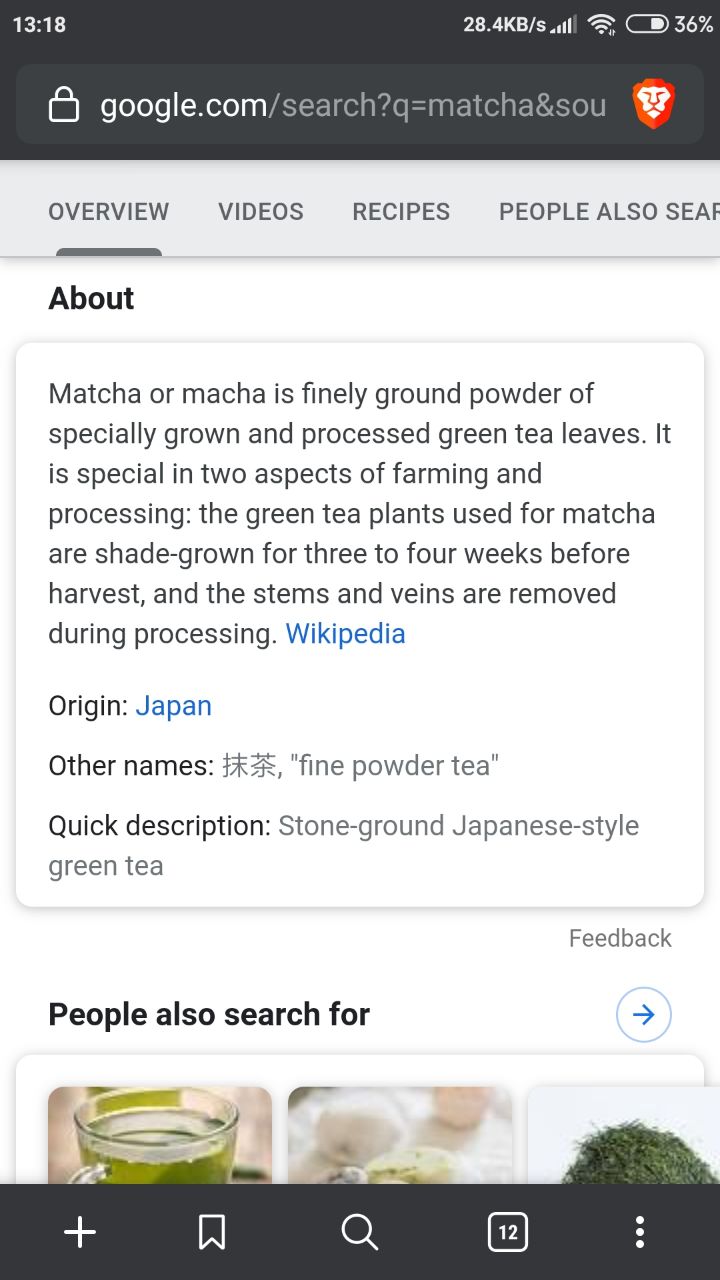The image size is (720, 1280).
Task: Open the Wikipedia link
Action: click(x=346, y=634)
